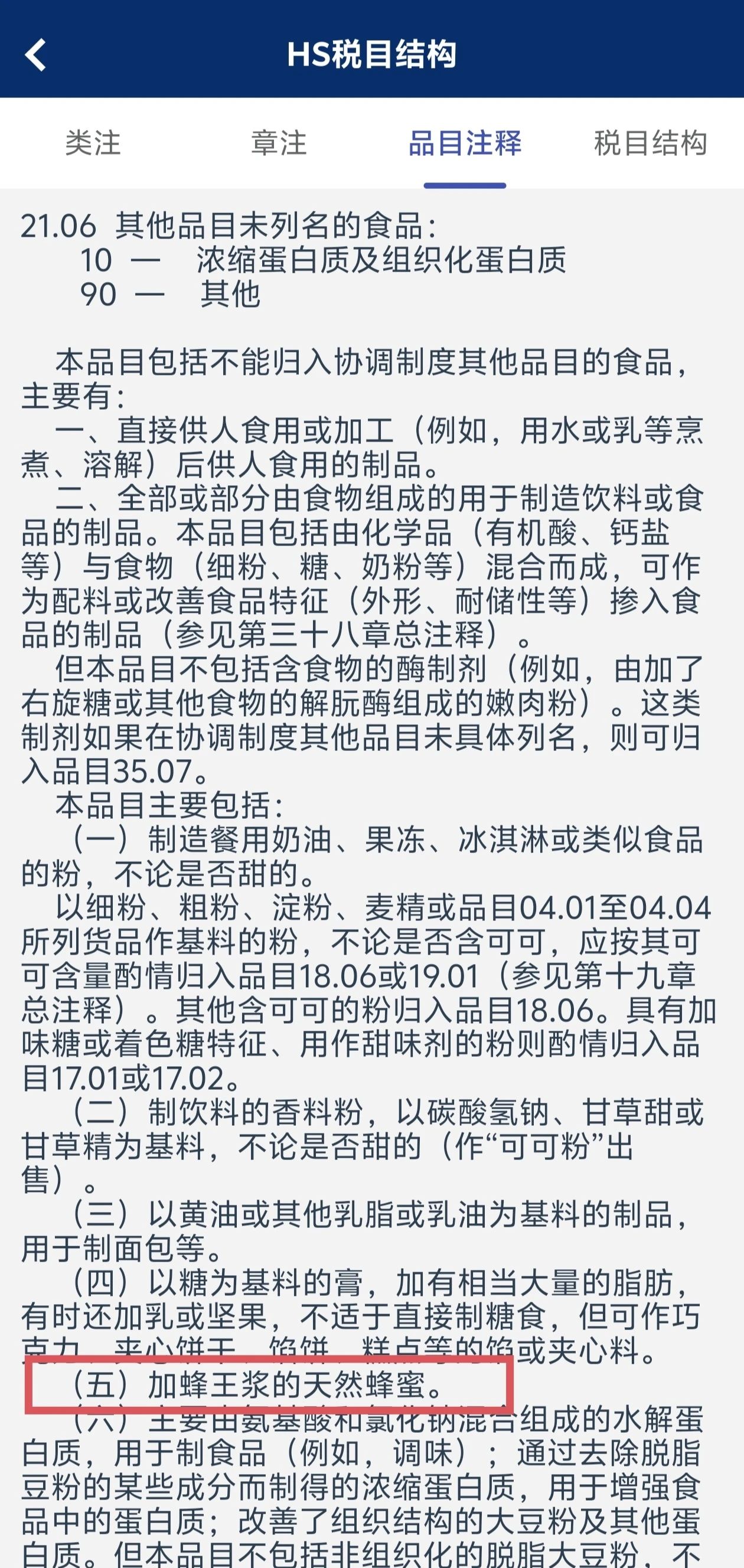The image size is (744, 1568).
Task: Switch to the 税目结构 tab
Action: (x=651, y=144)
